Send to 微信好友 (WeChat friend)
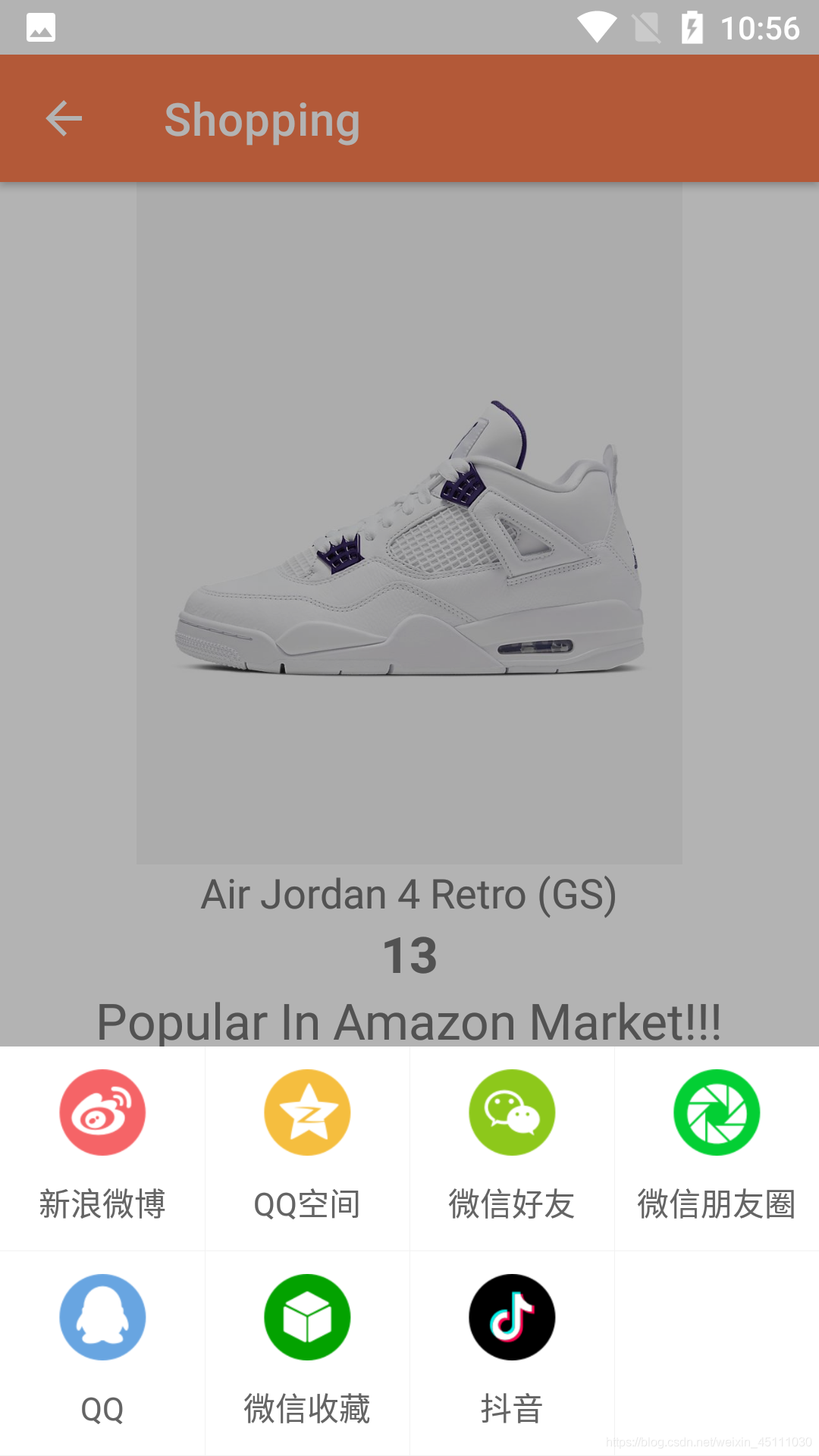The image size is (819, 1456). coord(512,1112)
